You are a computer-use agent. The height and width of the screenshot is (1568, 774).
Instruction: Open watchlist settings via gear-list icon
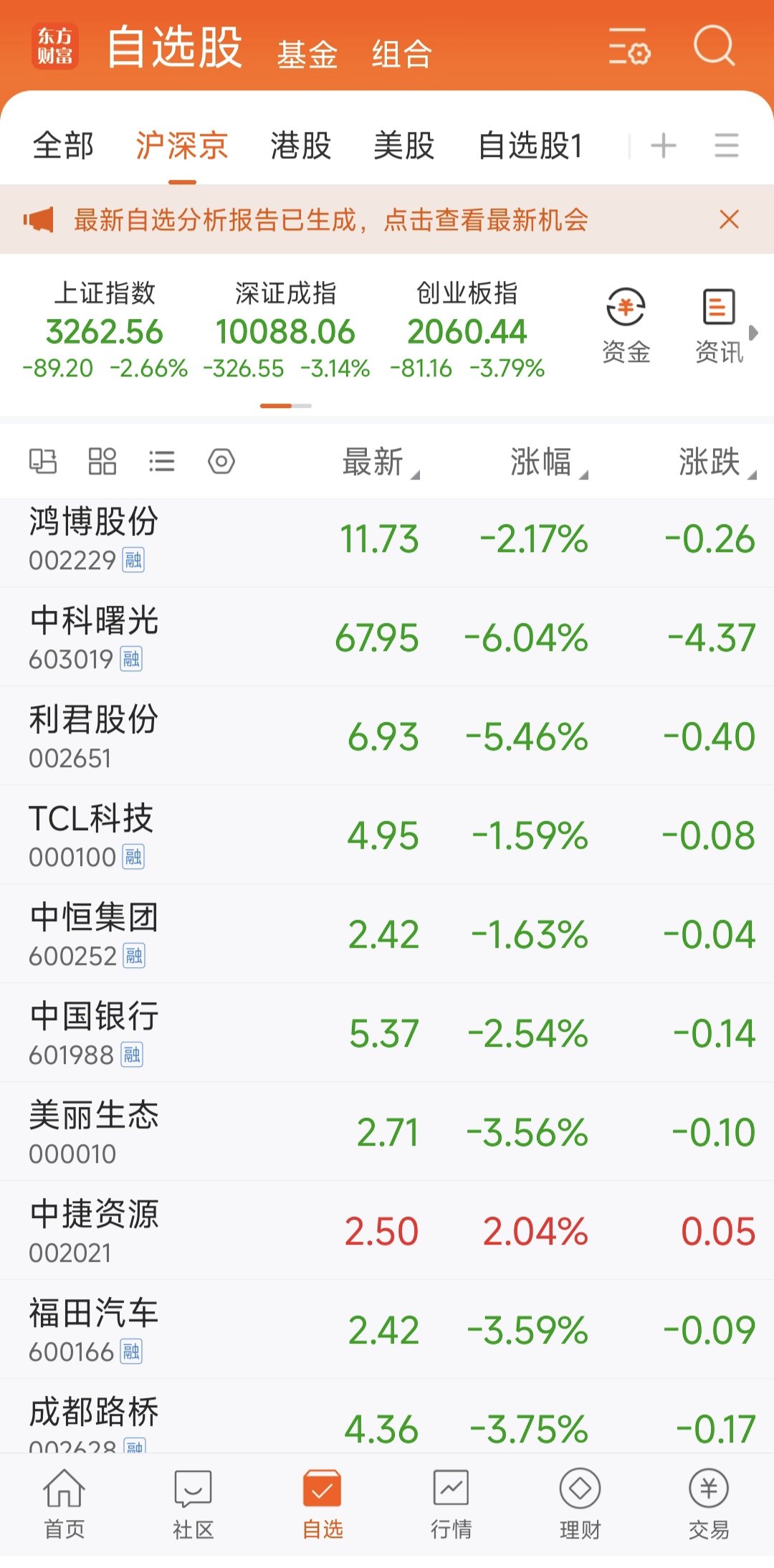click(x=630, y=48)
